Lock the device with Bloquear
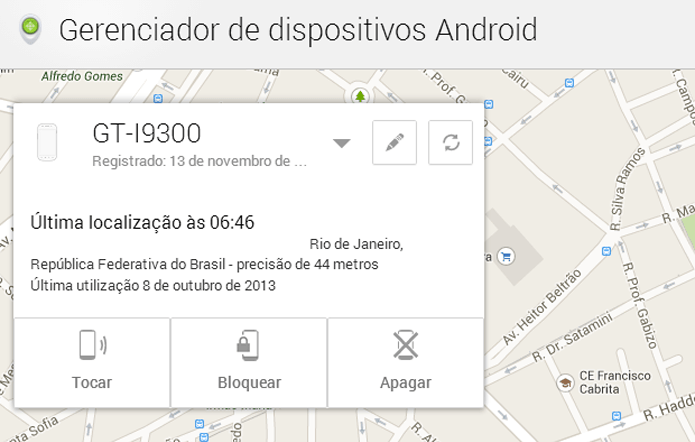Viewport: 695px width, 442px height. click(249, 361)
